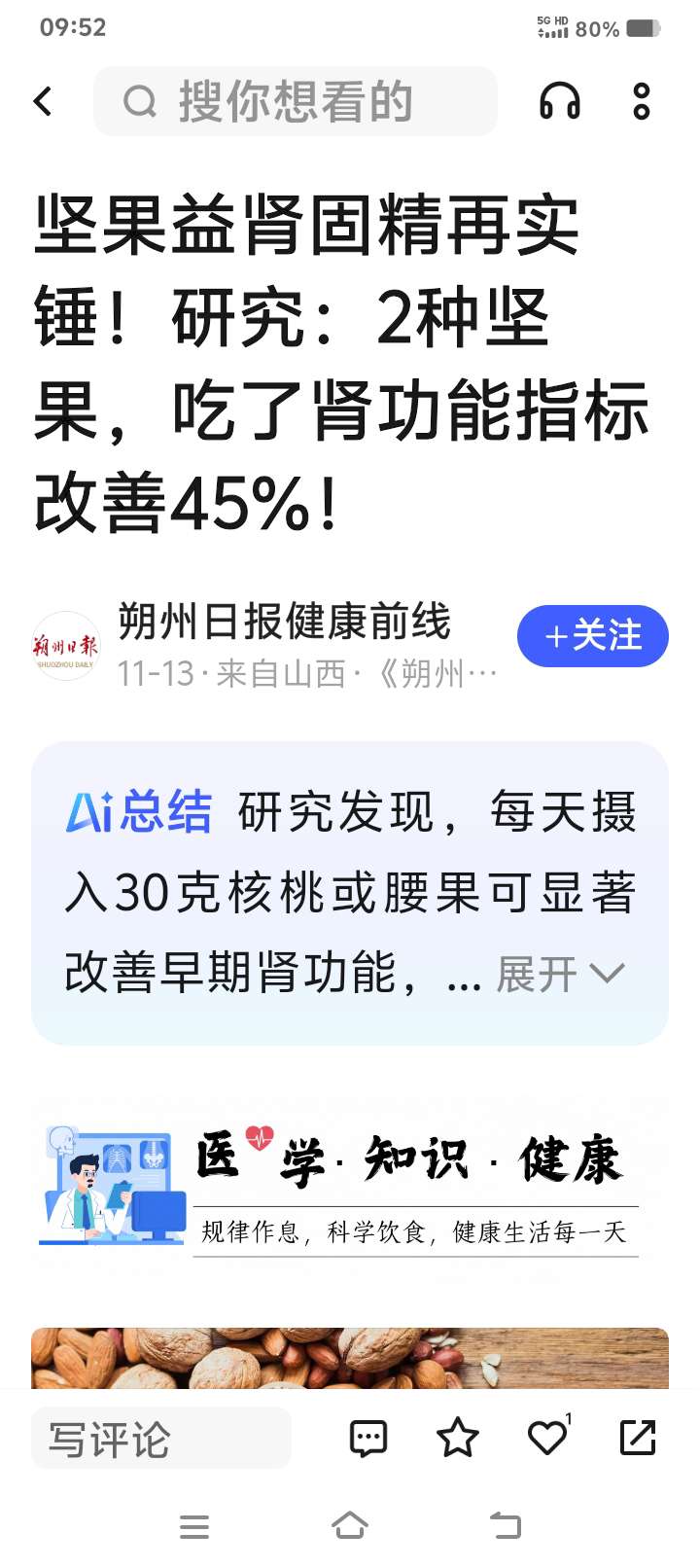Open the 搜你想看的 search box
This screenshot has width=700, height=1568.
tap(296, 101)
